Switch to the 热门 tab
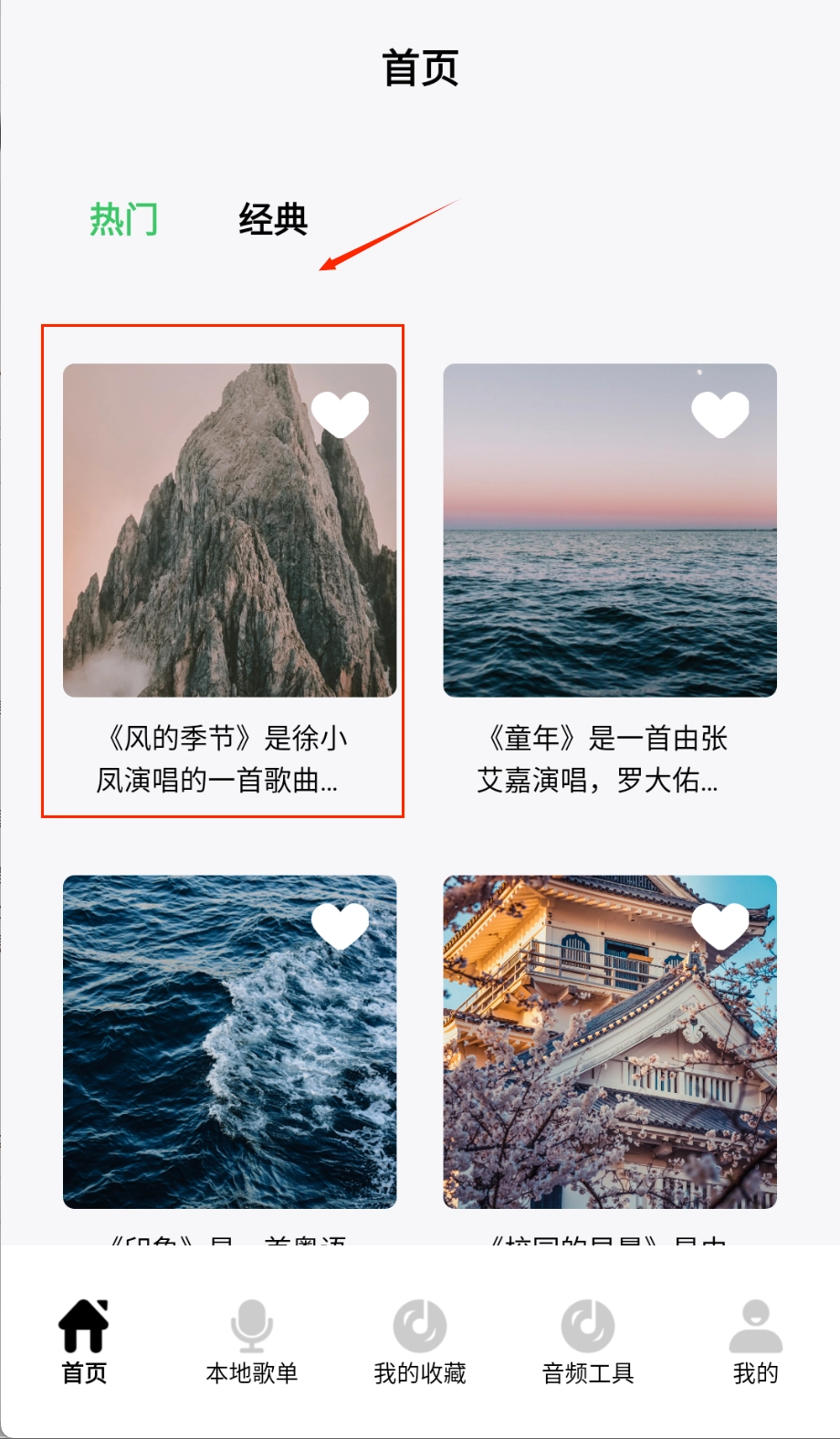The width and height of the screenshot is (840, 1439). [x=123, y=220]
